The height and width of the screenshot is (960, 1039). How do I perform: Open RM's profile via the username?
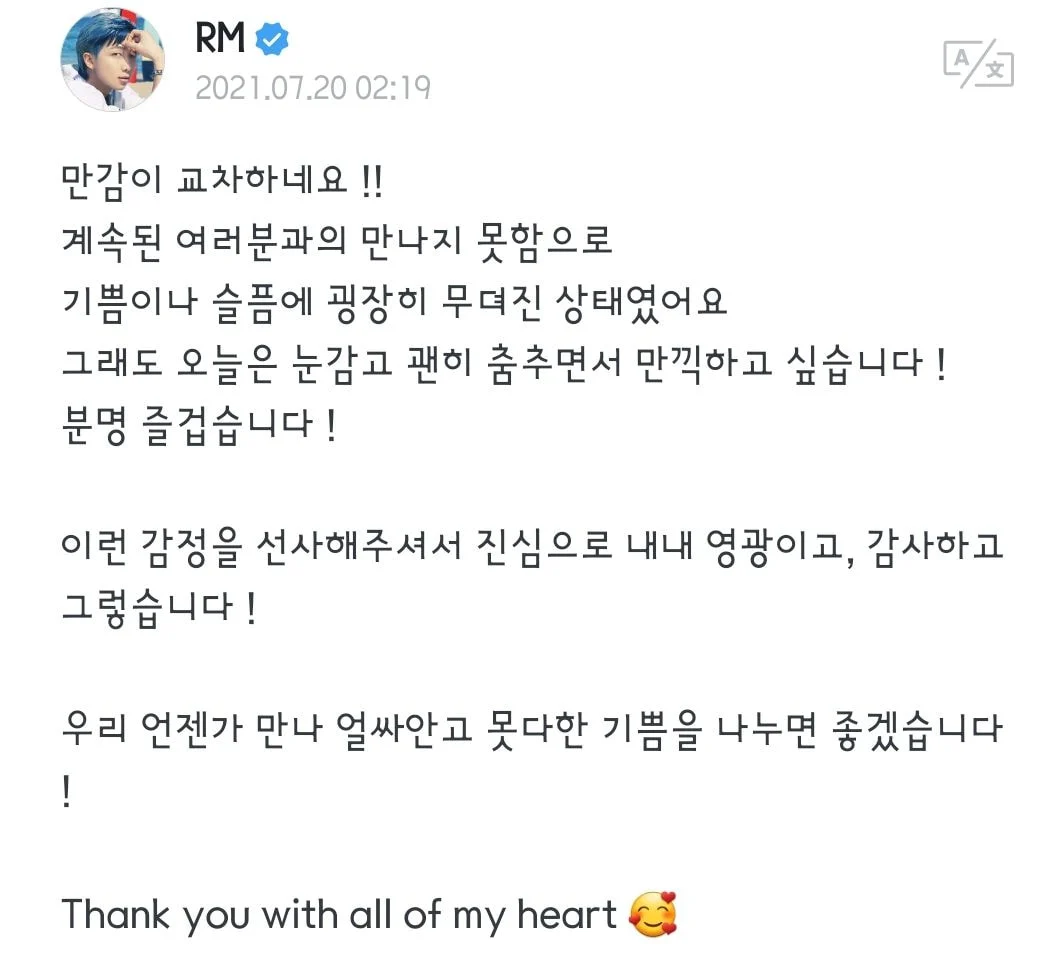(220, 38)
